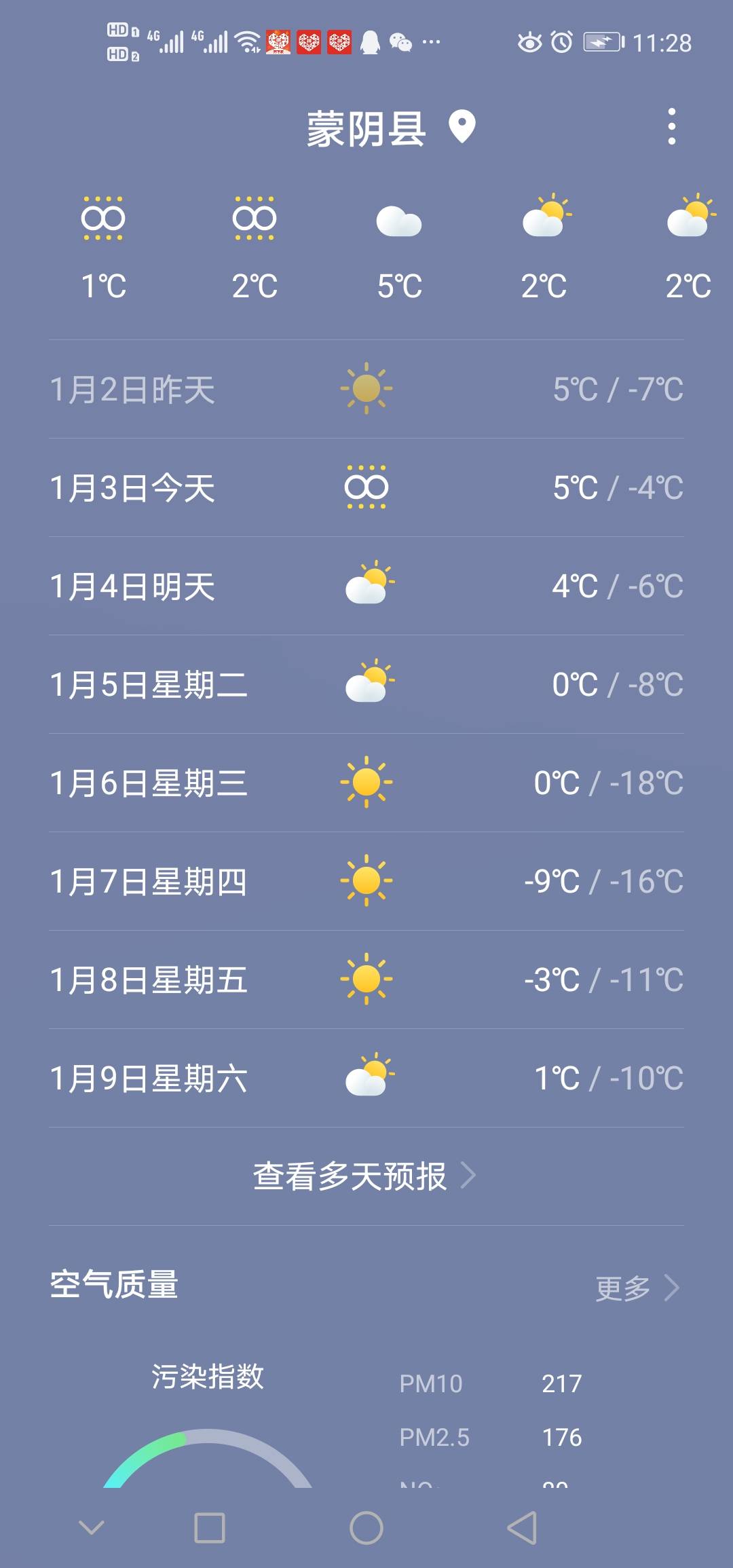Open the three-dot overflow menu
This screenshot has height=1568, width=733.
[671, 127]
